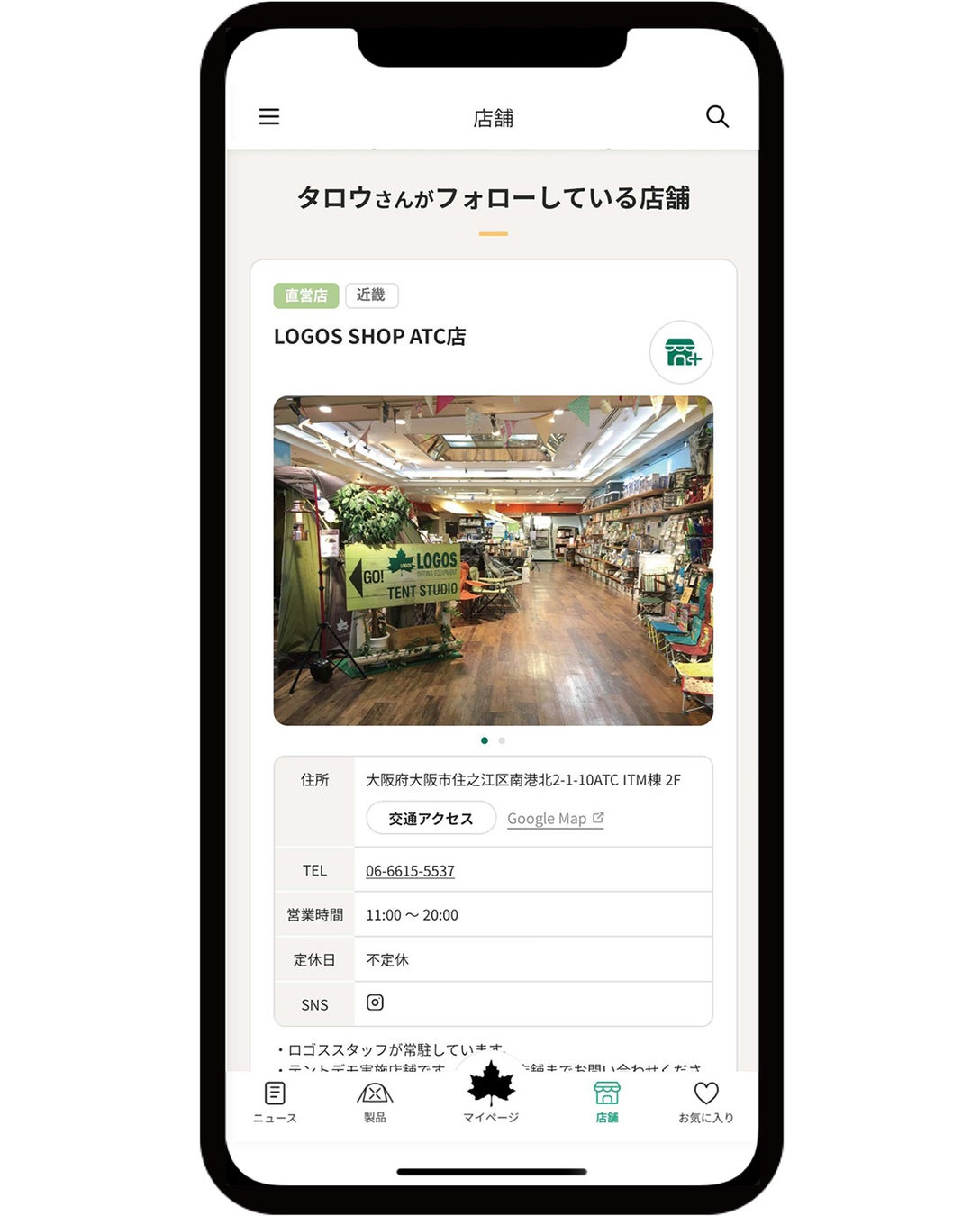The width and height of the screenshot is (980, 1216).
Task: Open the hamburger menu
Action: 269,117
